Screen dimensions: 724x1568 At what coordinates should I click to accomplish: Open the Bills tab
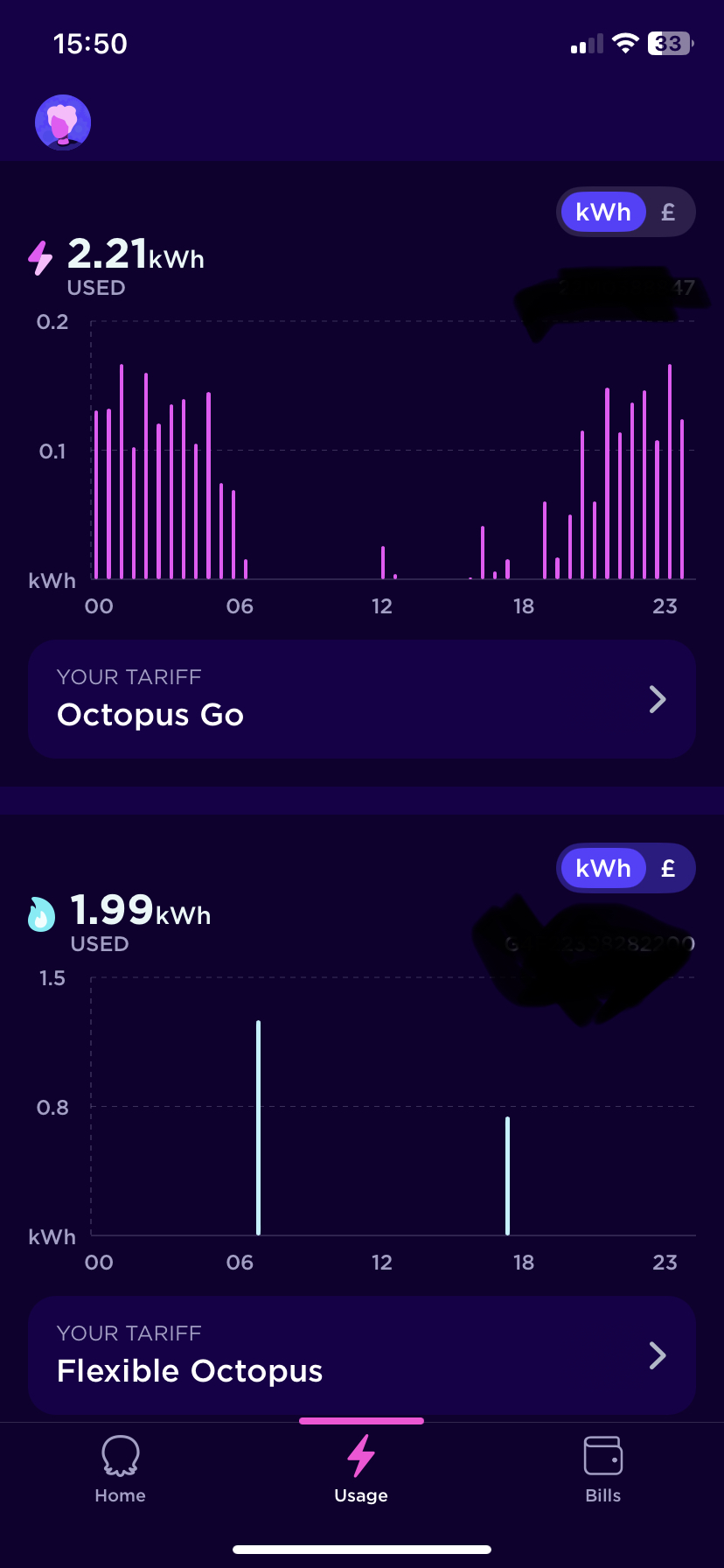602,1470
